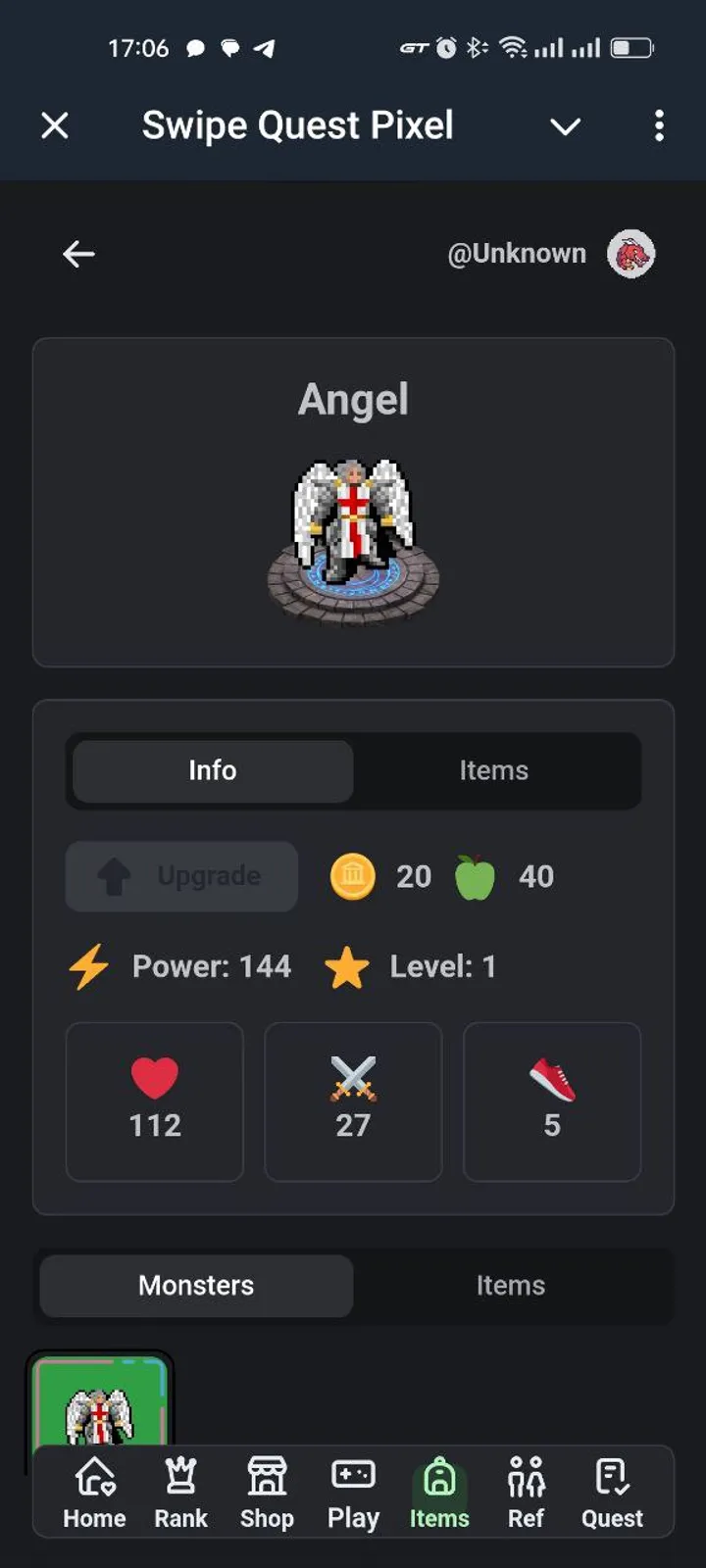
Task: Switch to the Items tab beside Info
Action: [x=494, y=771]
